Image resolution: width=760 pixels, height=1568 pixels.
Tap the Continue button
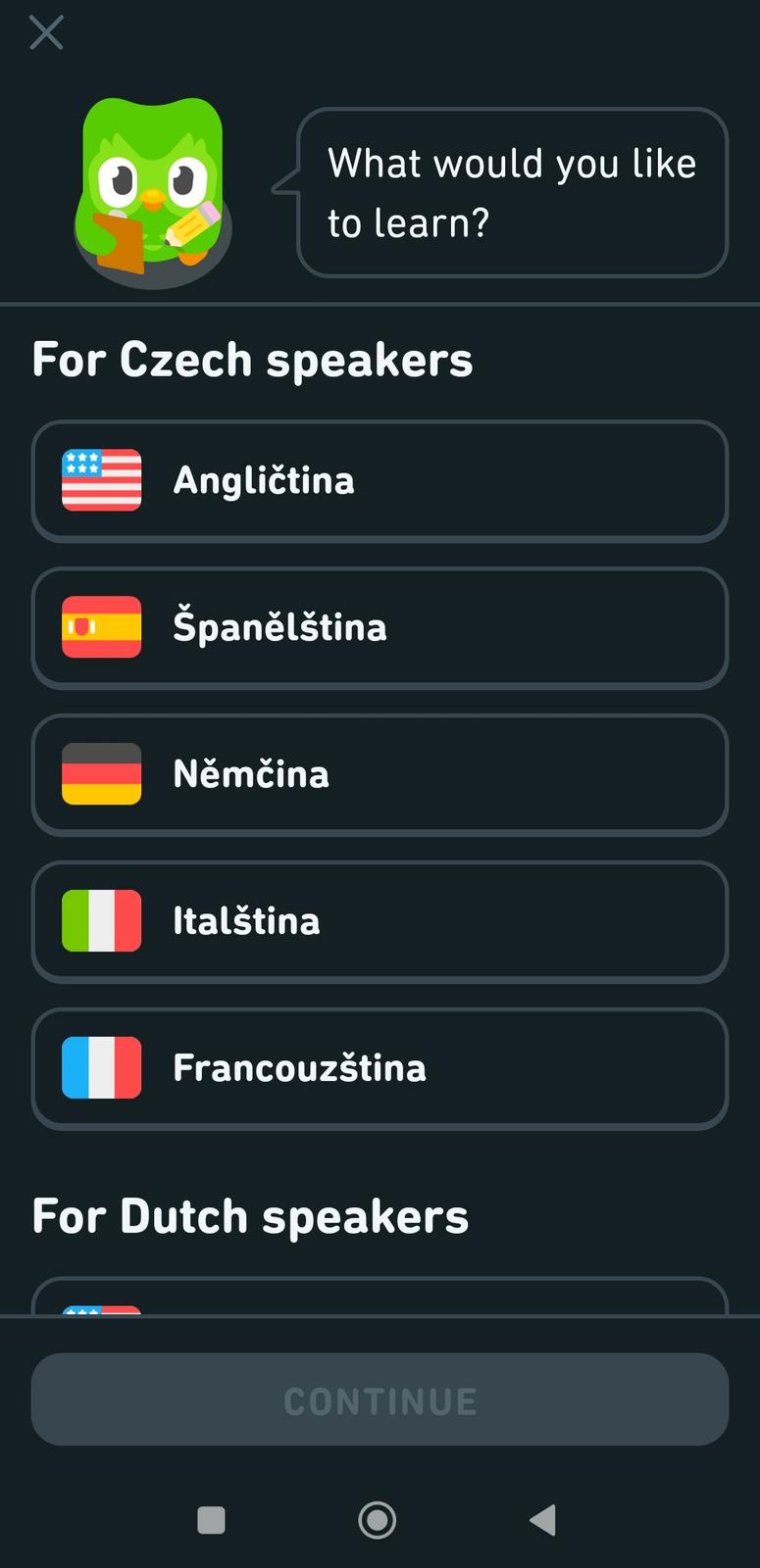[x=380, y=1399]
